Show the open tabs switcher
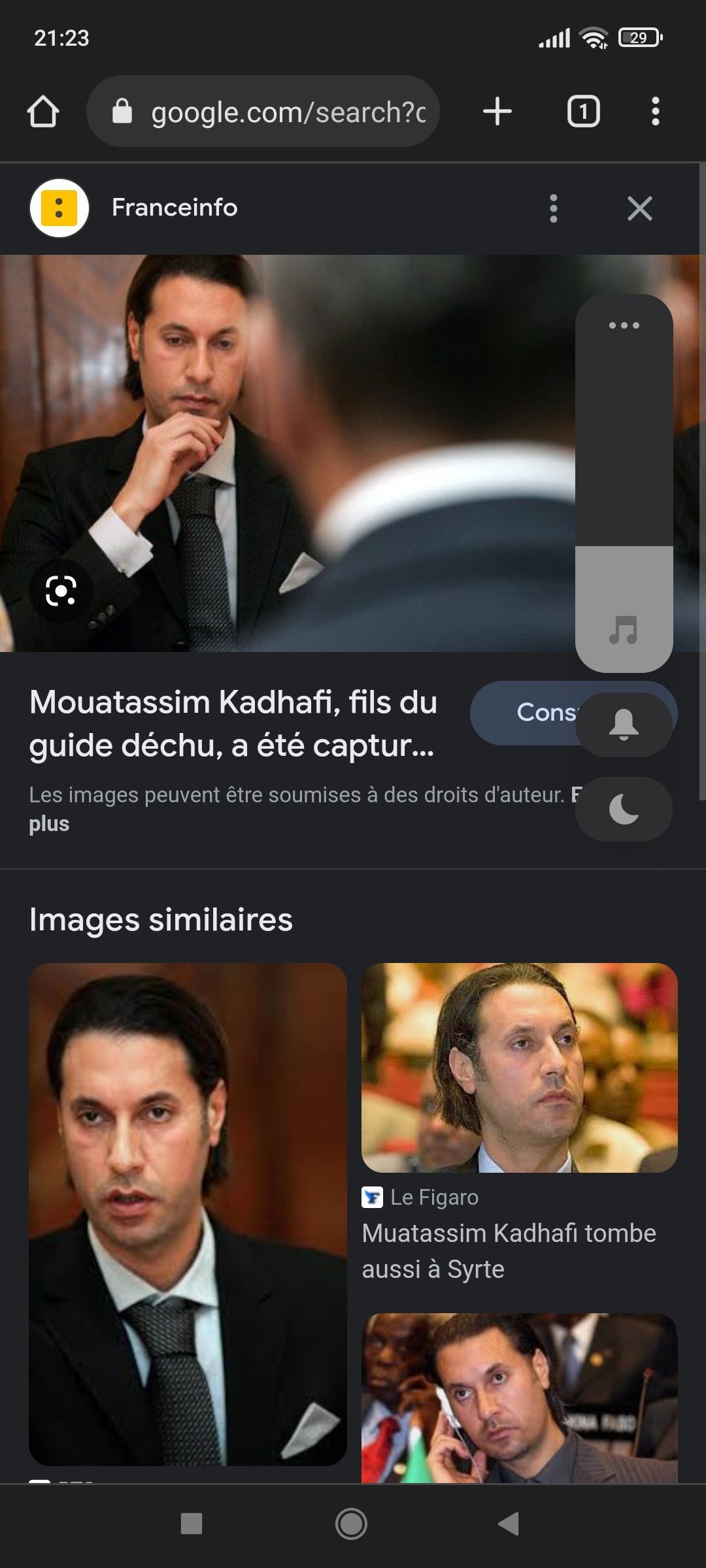 (583, 112)
